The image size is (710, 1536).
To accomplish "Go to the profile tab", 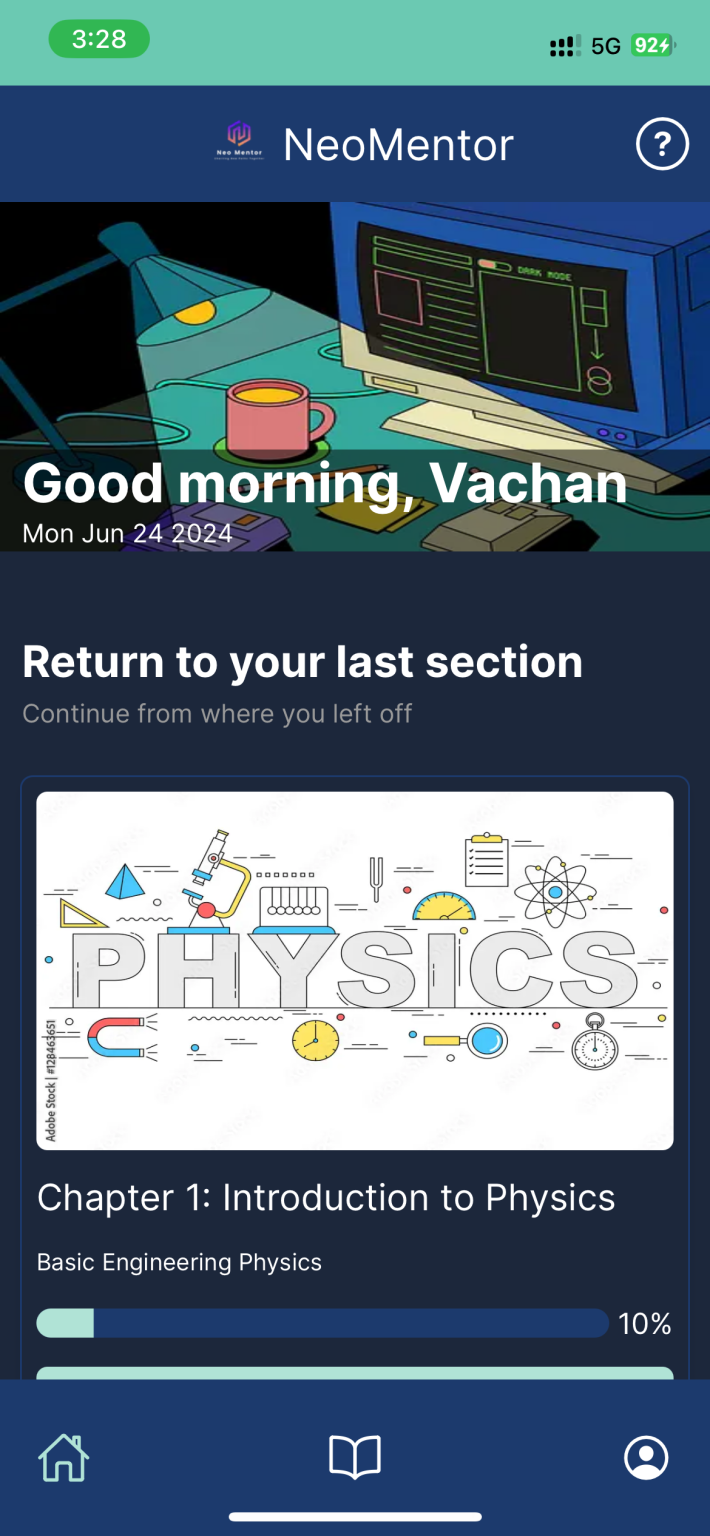I will tap(646, 1457).
